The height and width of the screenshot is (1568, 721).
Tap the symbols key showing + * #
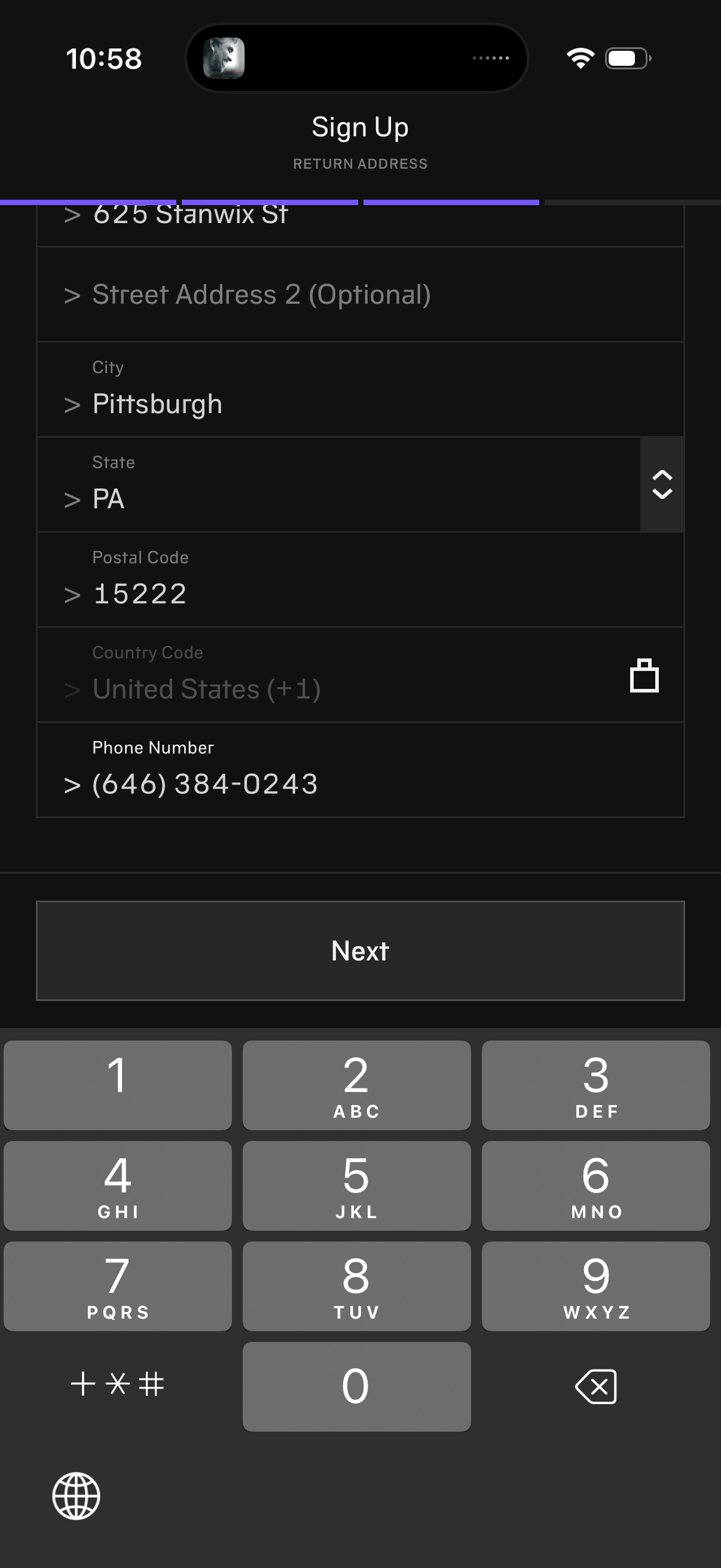(x=117, y=1386)
